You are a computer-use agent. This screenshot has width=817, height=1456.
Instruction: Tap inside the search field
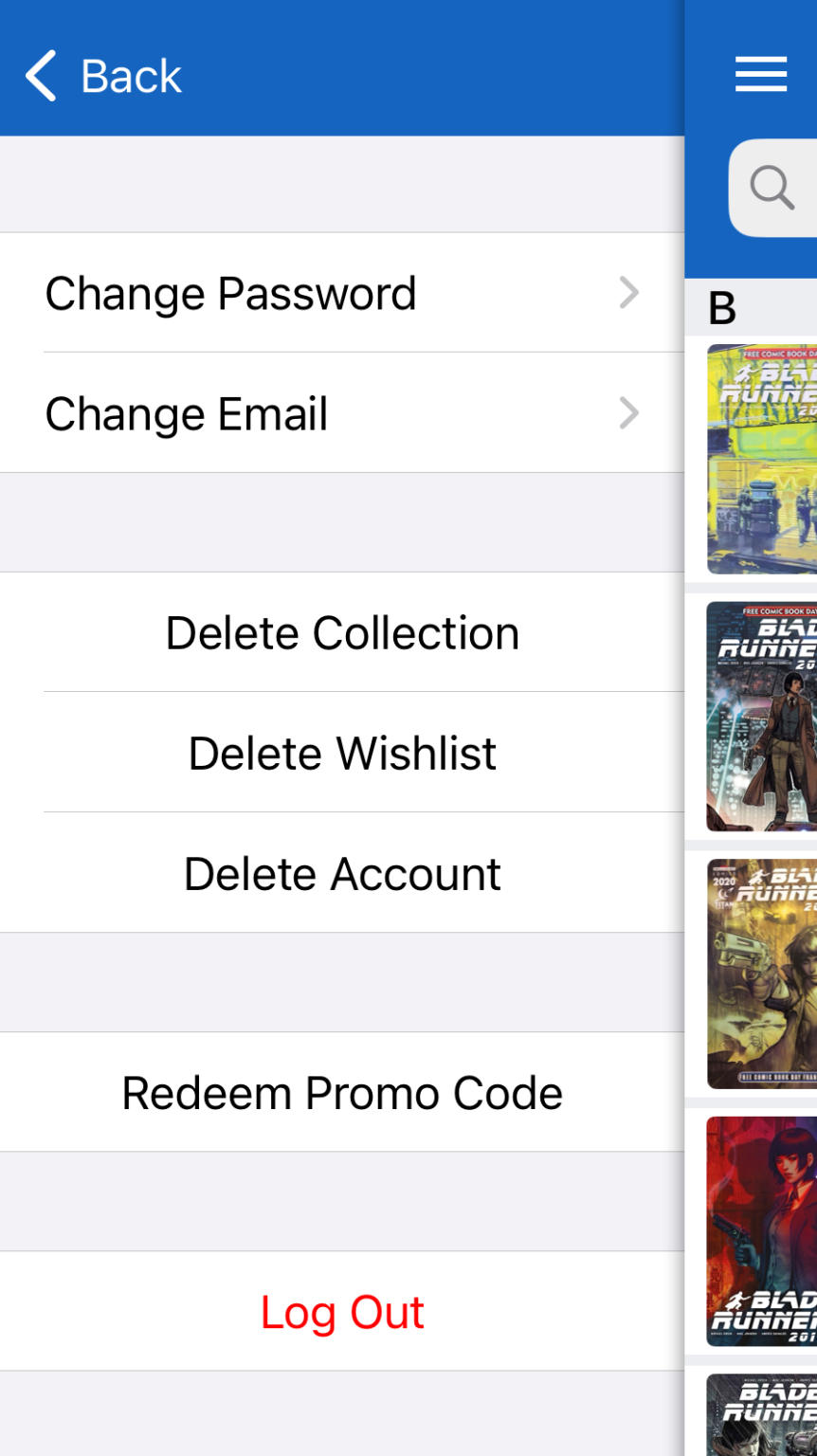(787, 187)
